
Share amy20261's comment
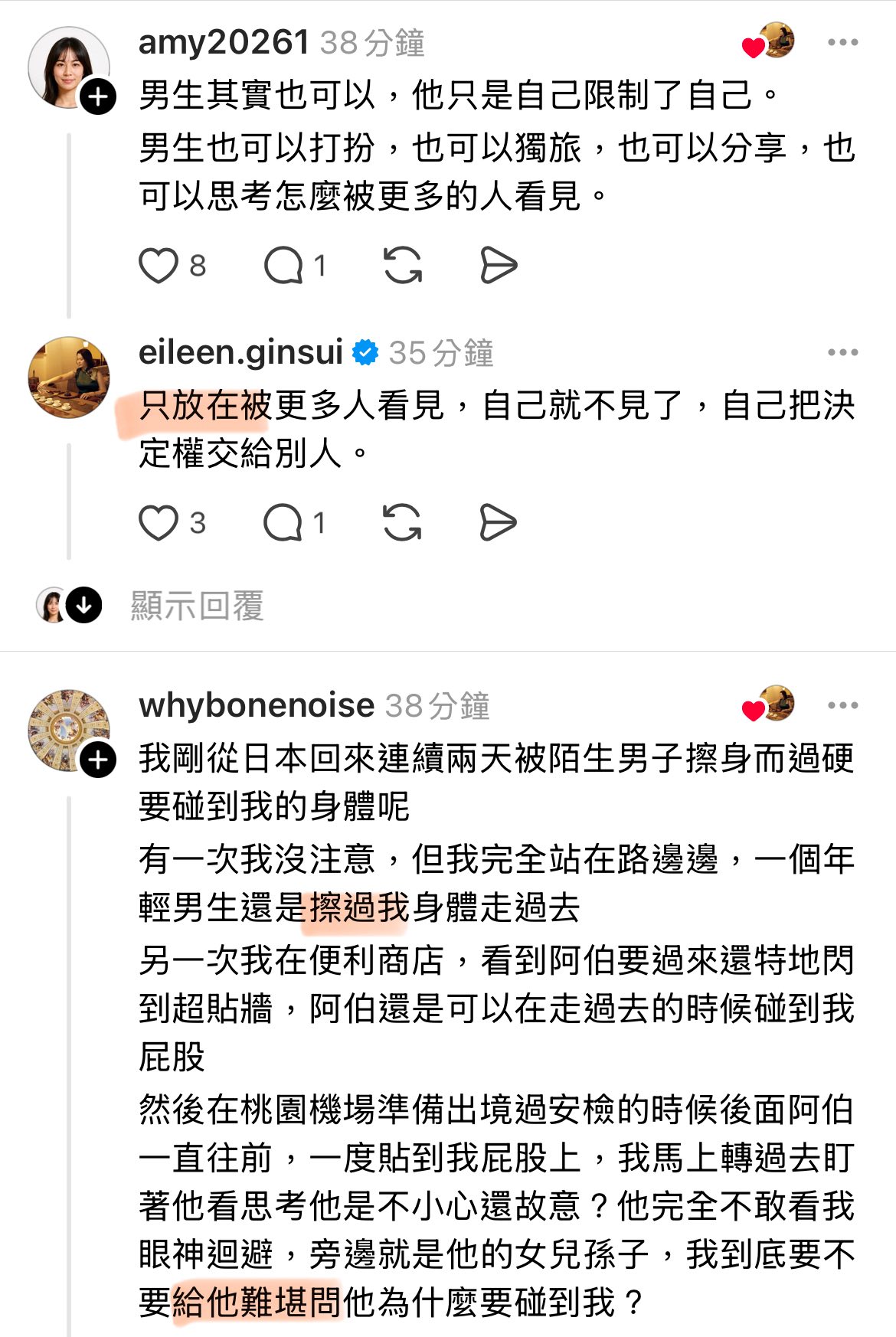[x=498, y=266]
